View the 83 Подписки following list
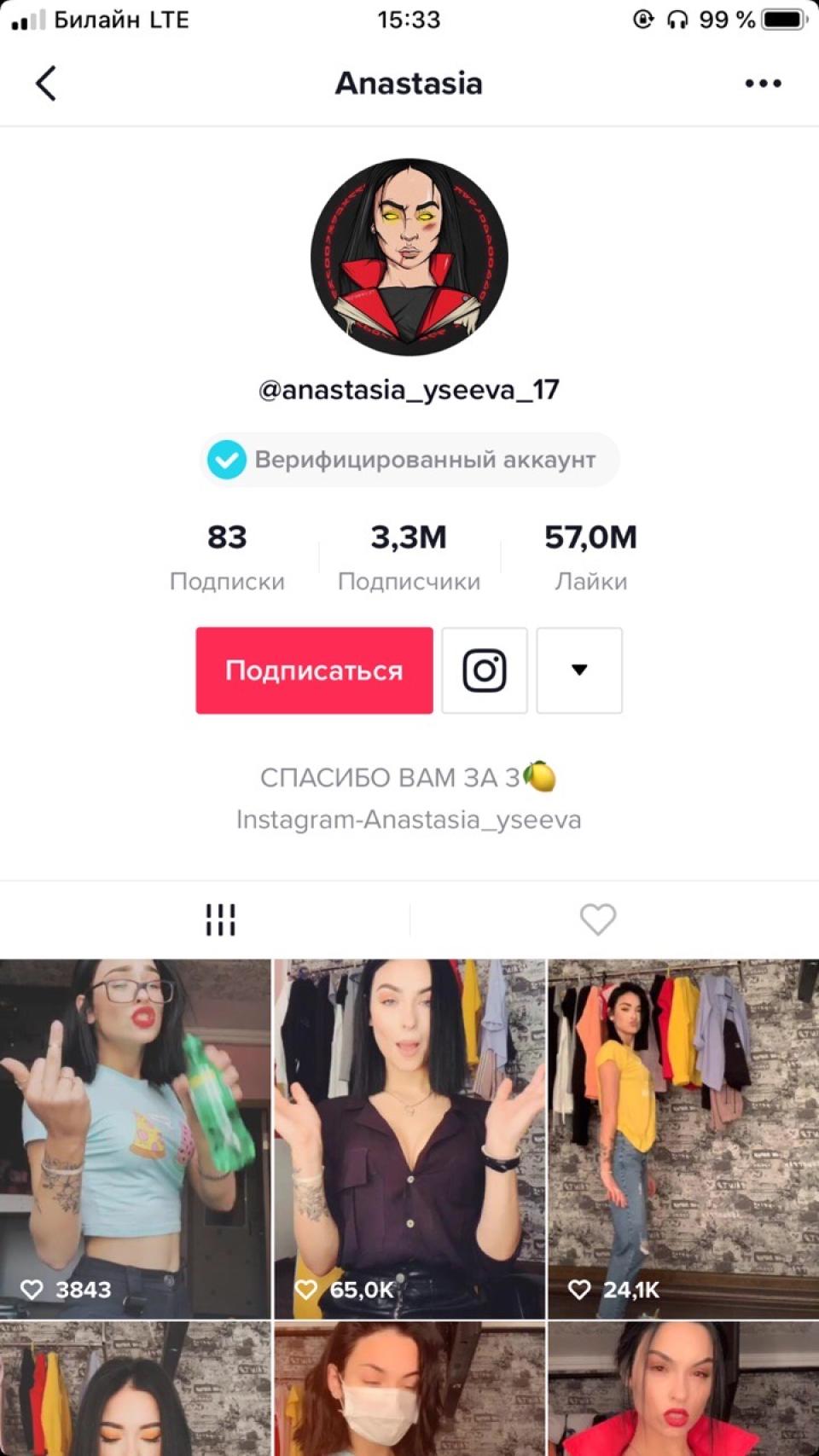Screen dimensions: 819x1456 point(227,557)
